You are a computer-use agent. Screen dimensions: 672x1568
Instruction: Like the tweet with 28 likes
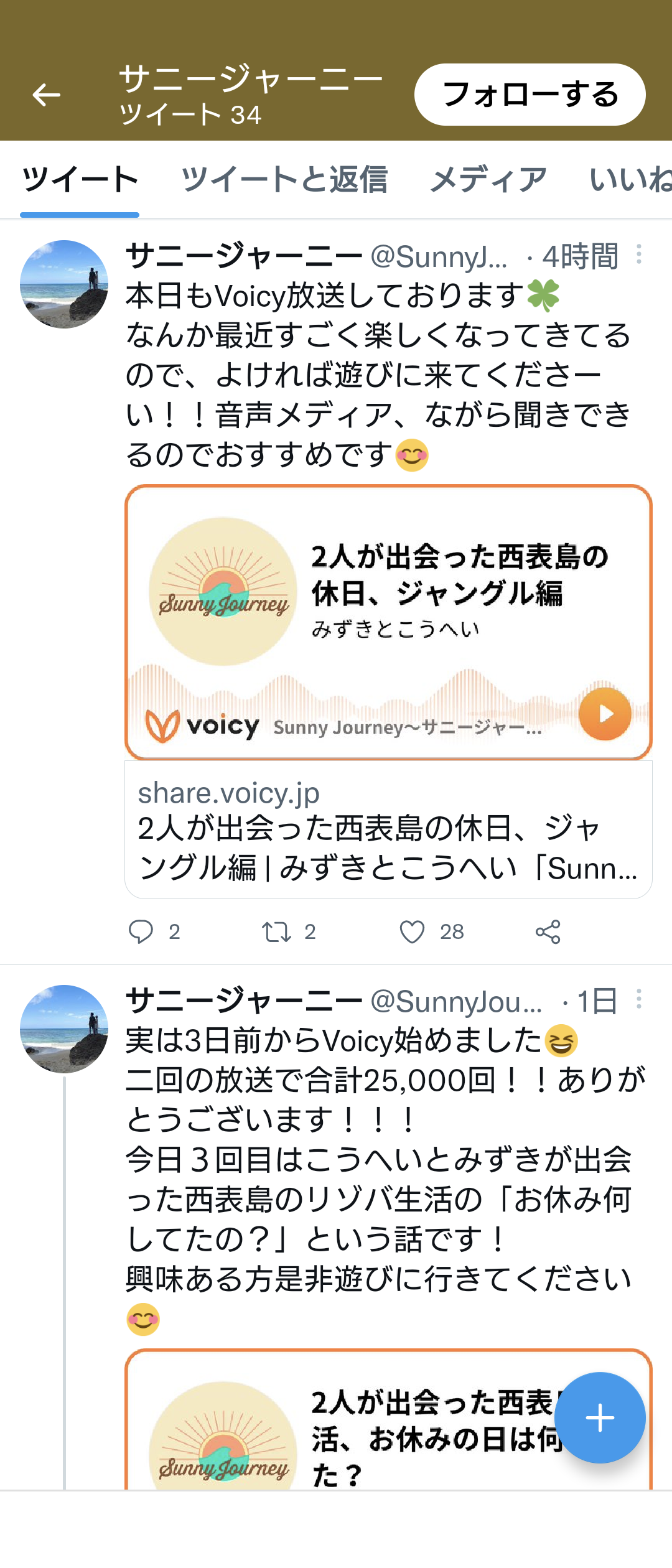[x=412, y=931]
